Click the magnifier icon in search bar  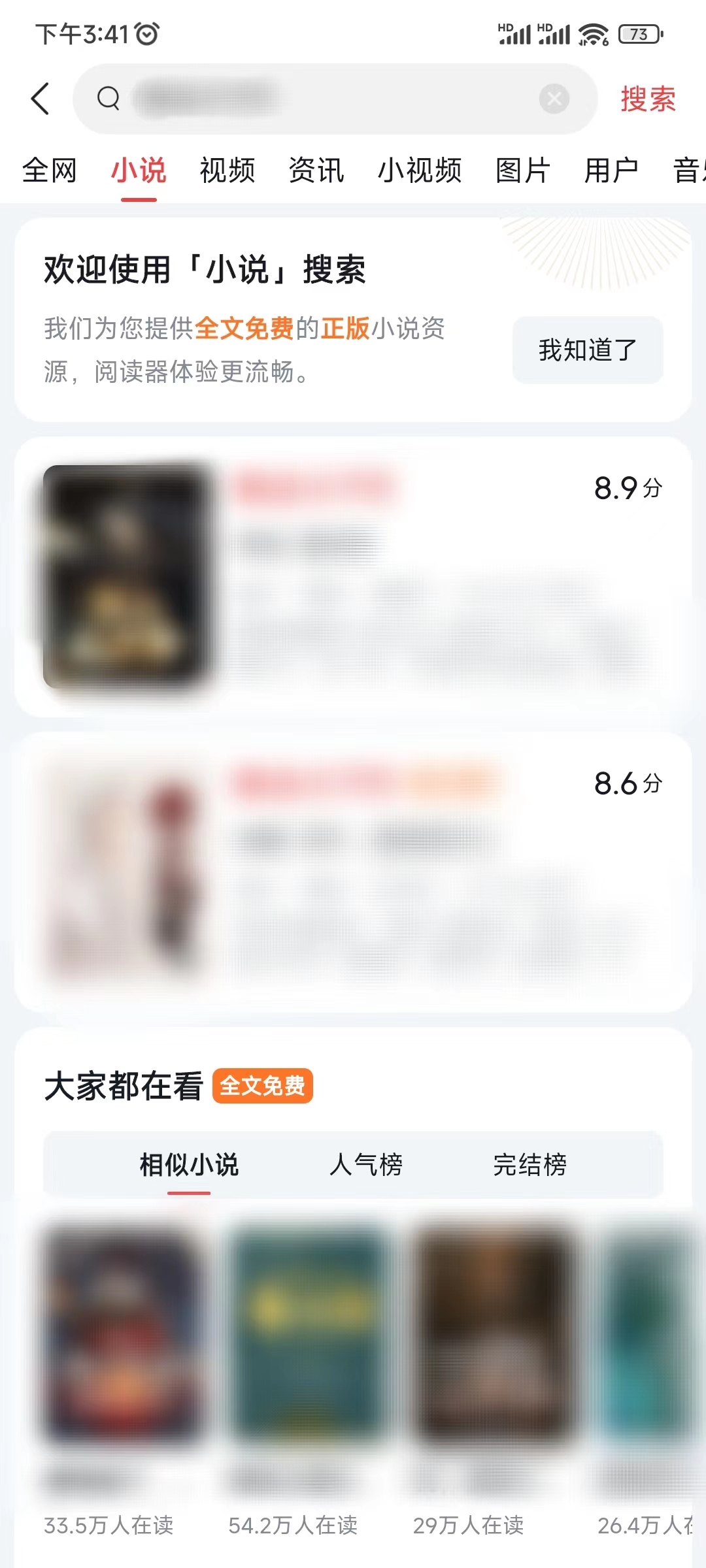[x=109, y=98]
